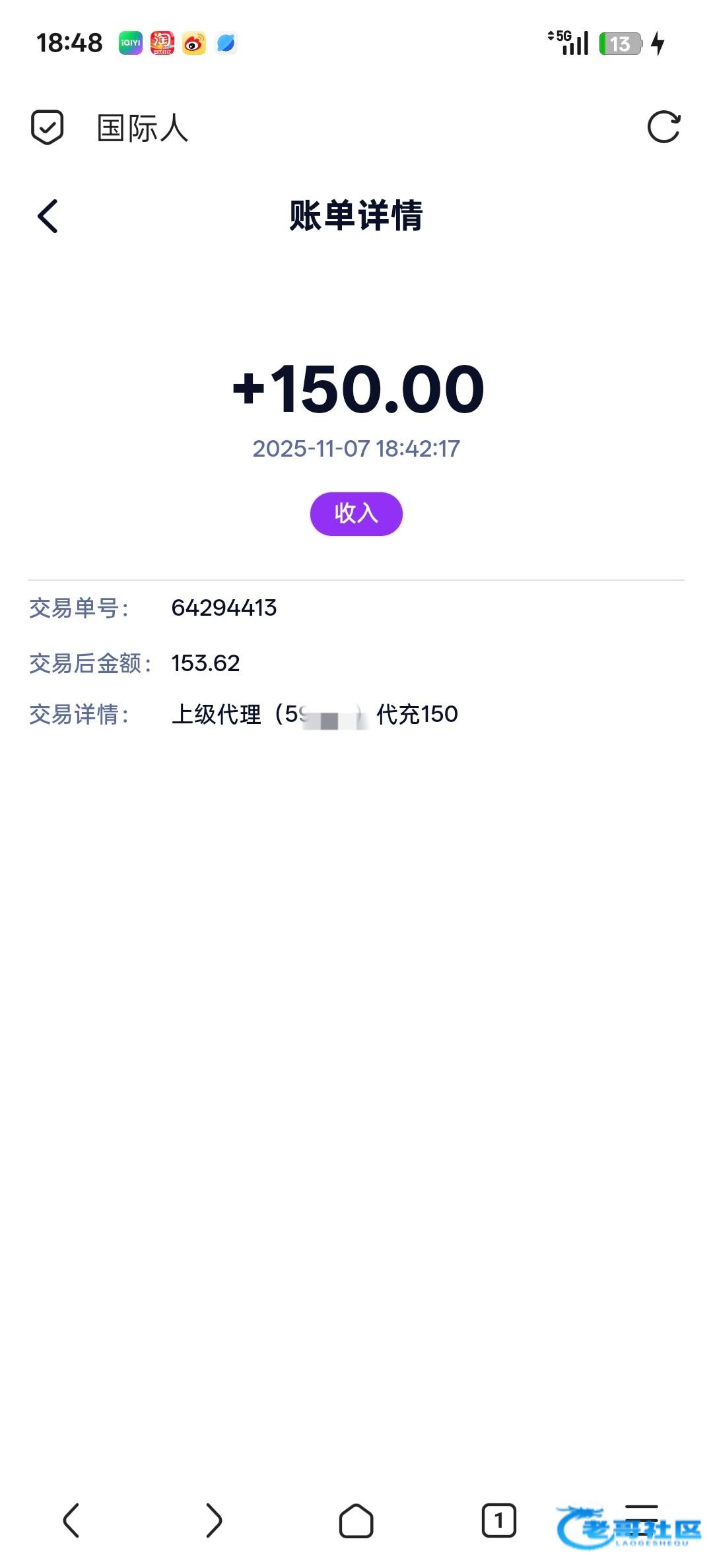Reload the page with the refresh icon
This screenshot has height=1568, width=713.
point(663,127)
